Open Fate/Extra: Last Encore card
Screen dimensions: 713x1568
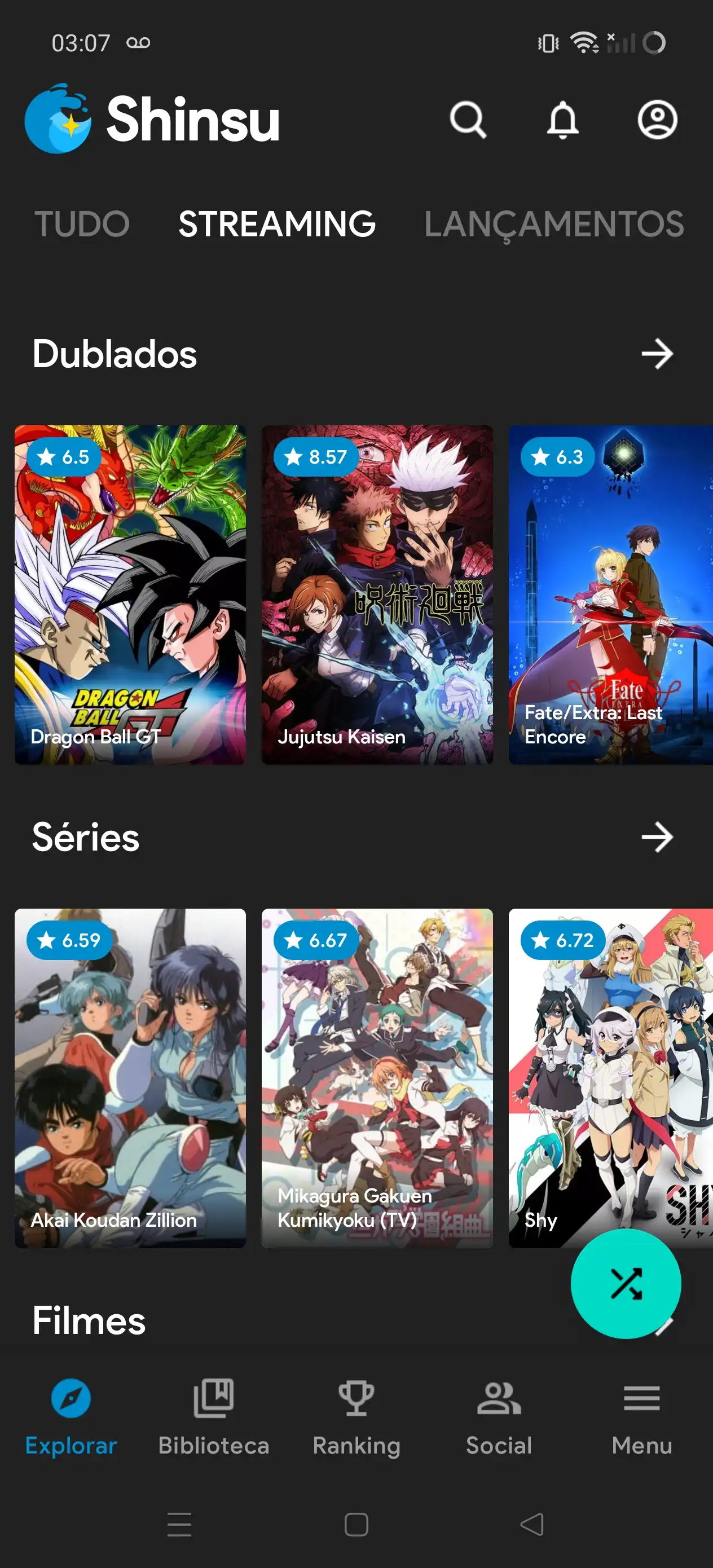coord(610,594)
